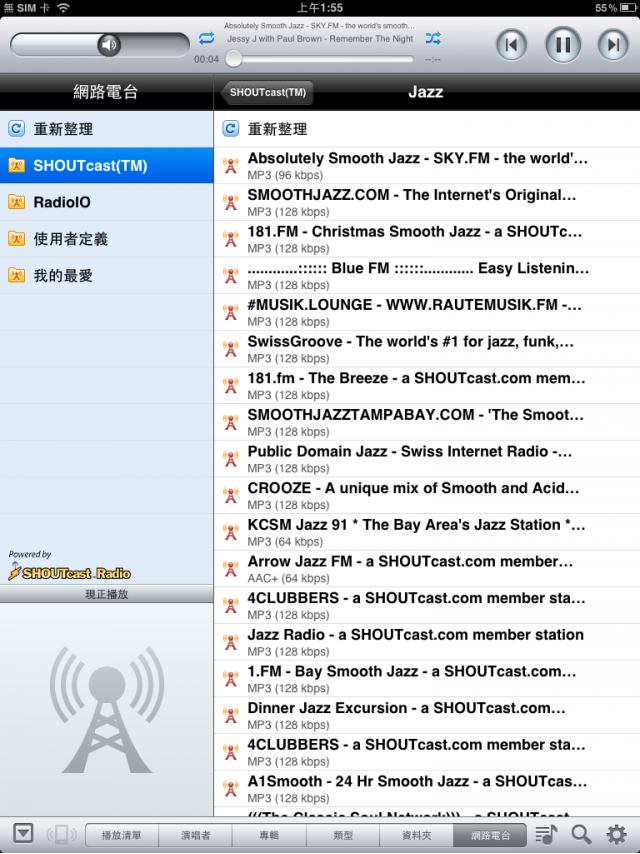
Task: Switch to the 播放清單 tab
Action: coord(122,835)
